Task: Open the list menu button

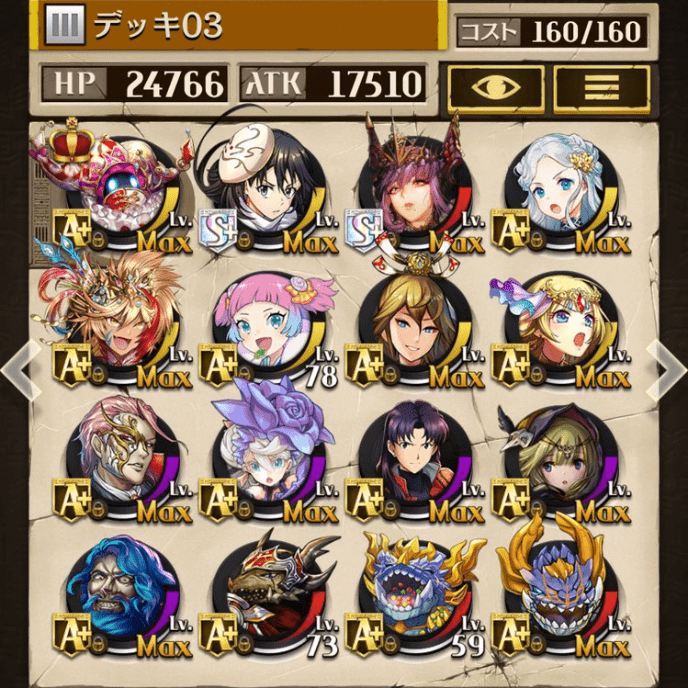Action: 602,88
